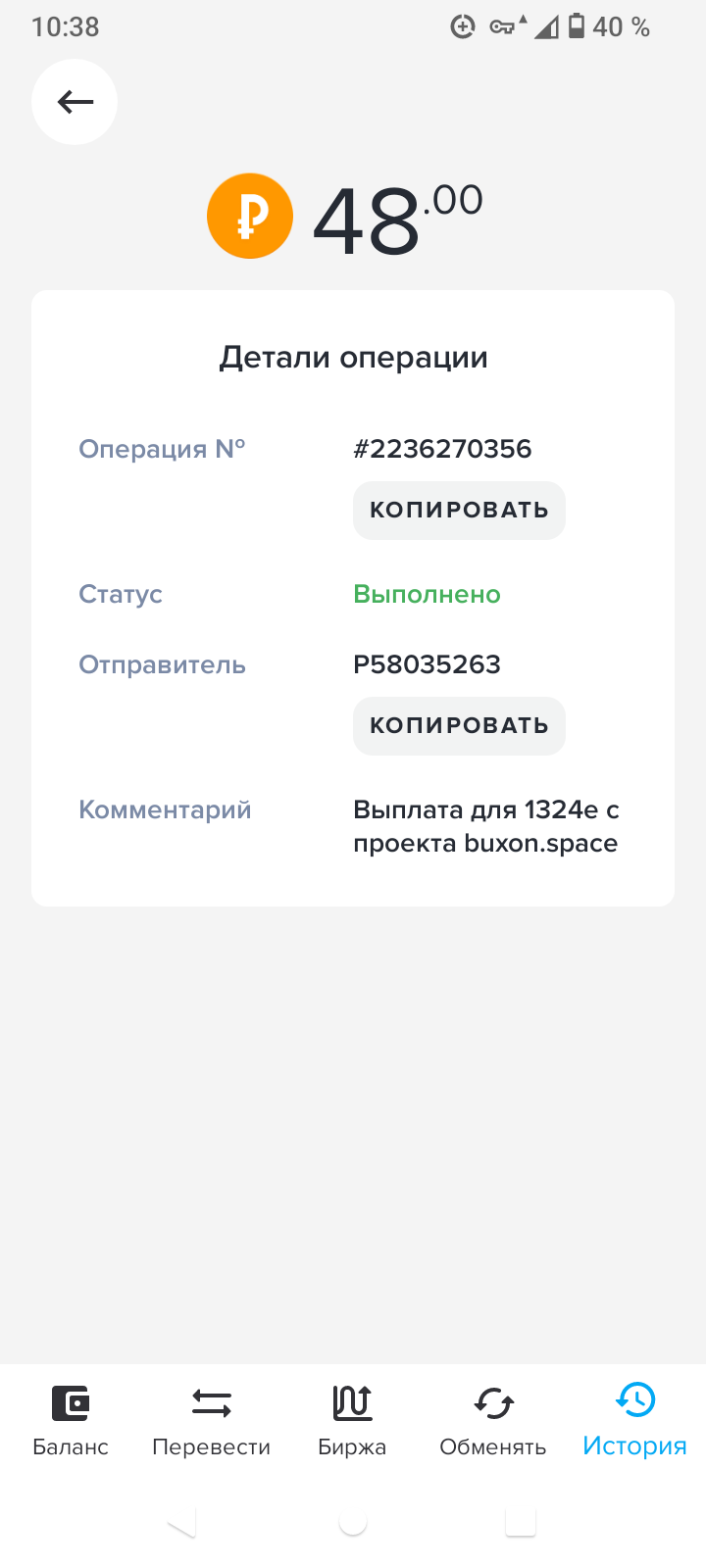Switch to the Обменять tab

point(493,1421)
